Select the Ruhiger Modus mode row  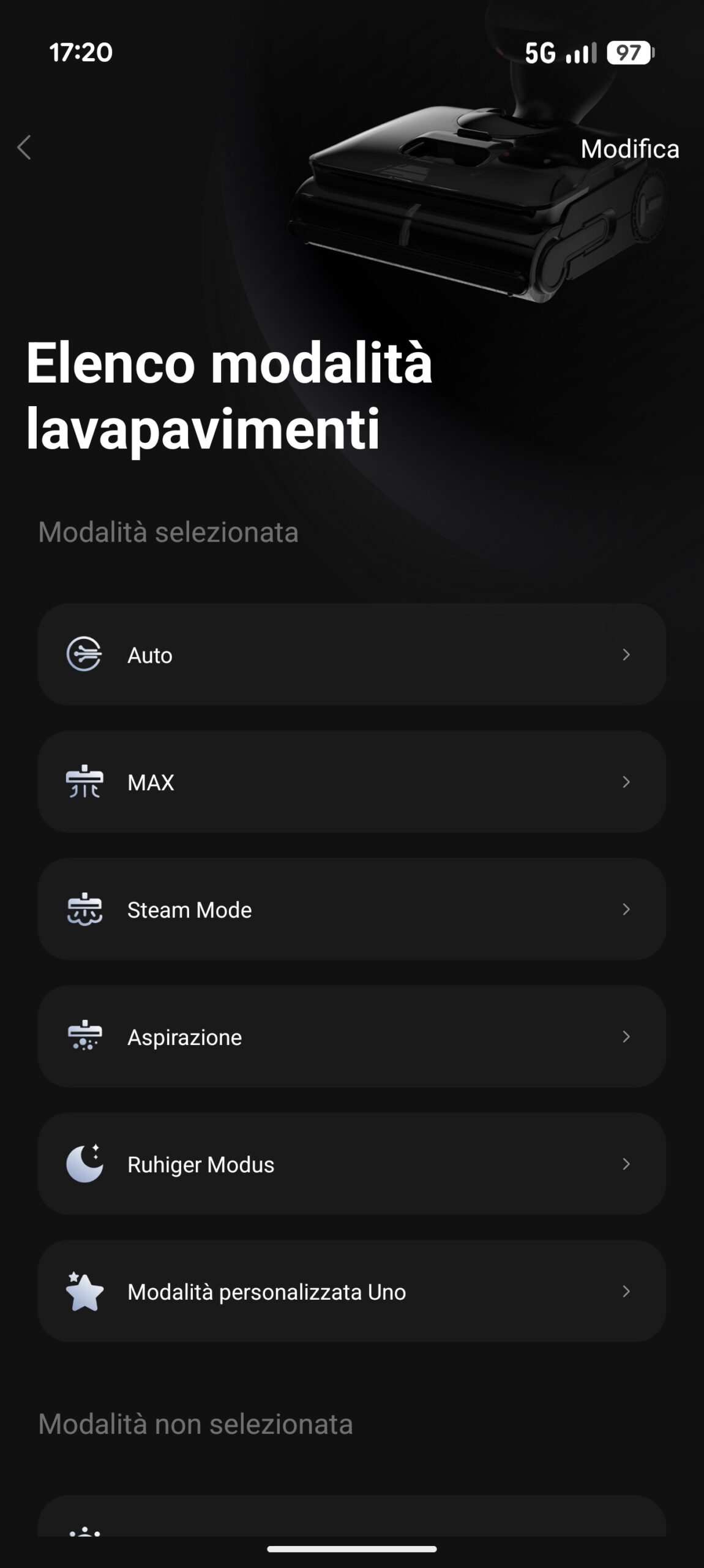click(352, 1164)
